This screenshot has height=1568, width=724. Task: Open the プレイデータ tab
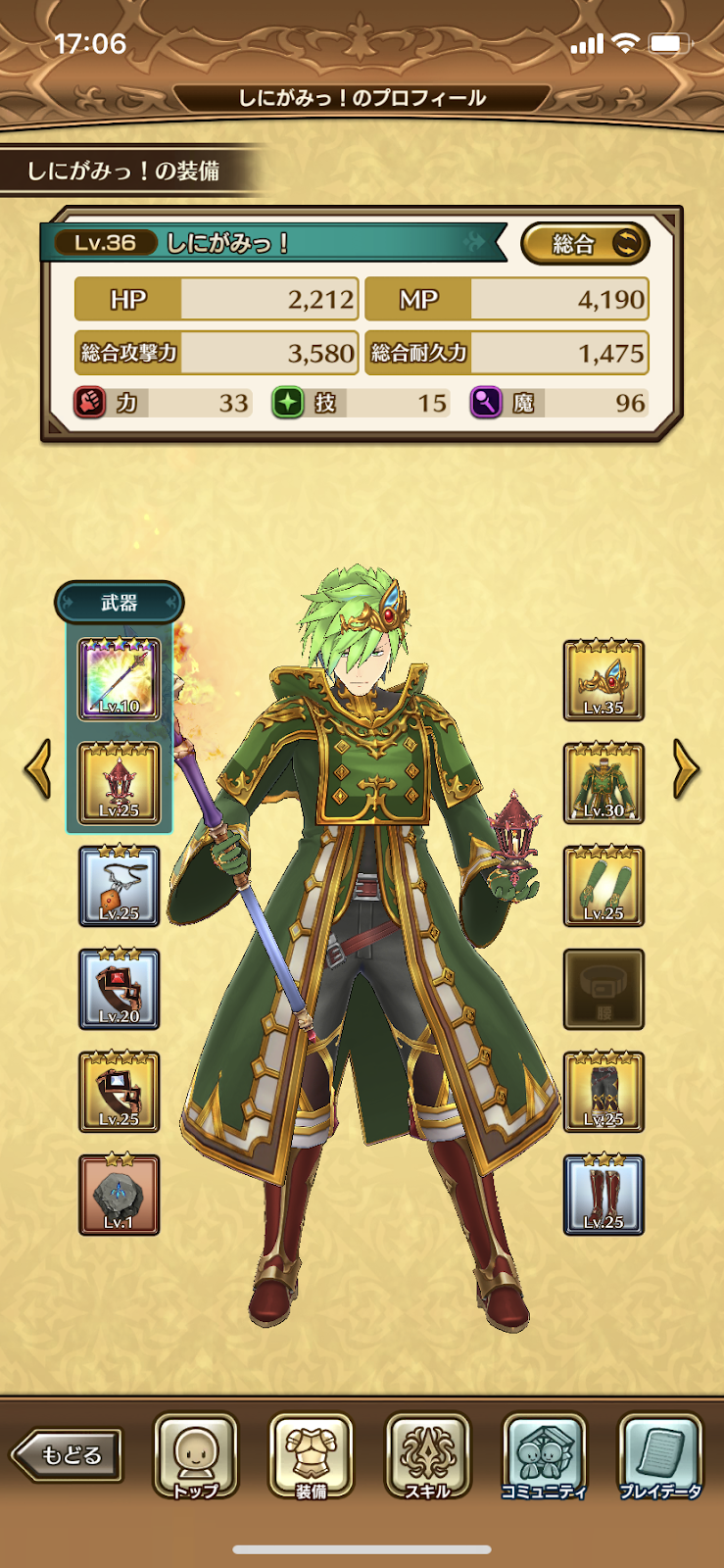coord(660,1455)
